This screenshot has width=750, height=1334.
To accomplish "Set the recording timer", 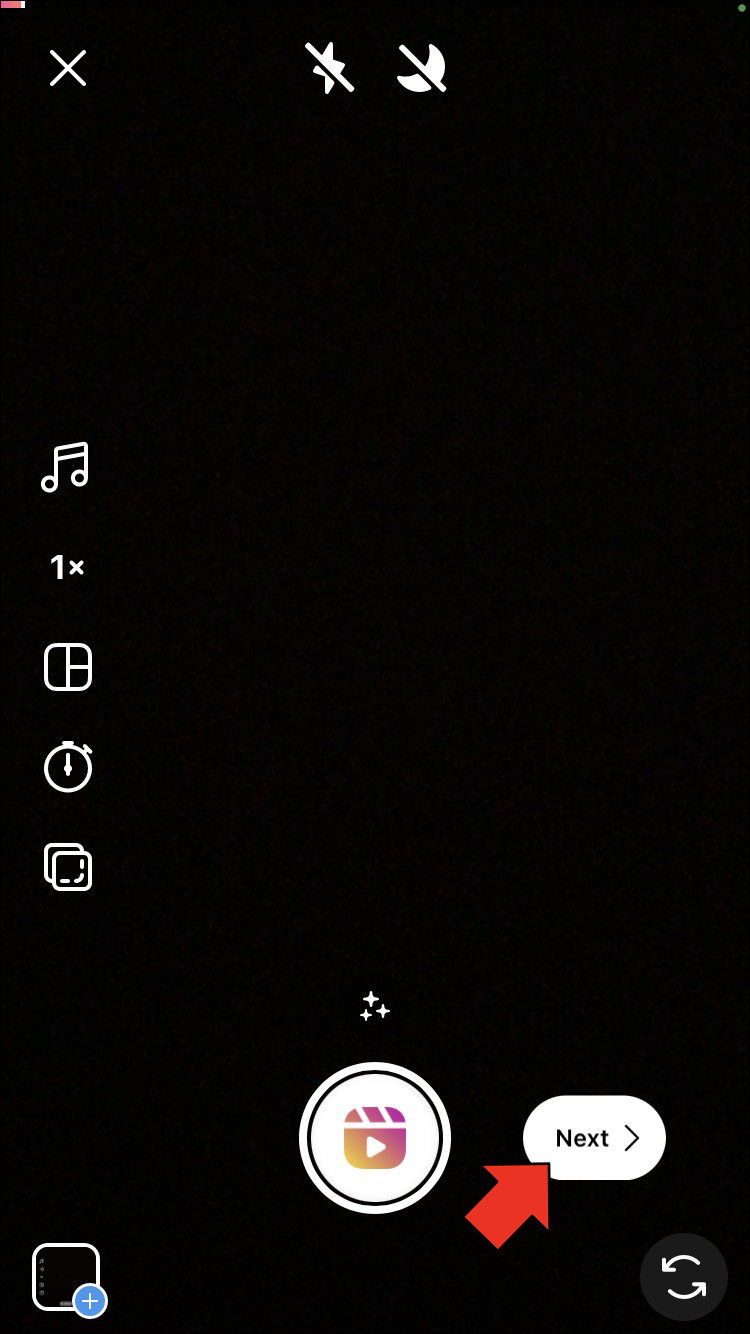I will click(x=68, y=767).
